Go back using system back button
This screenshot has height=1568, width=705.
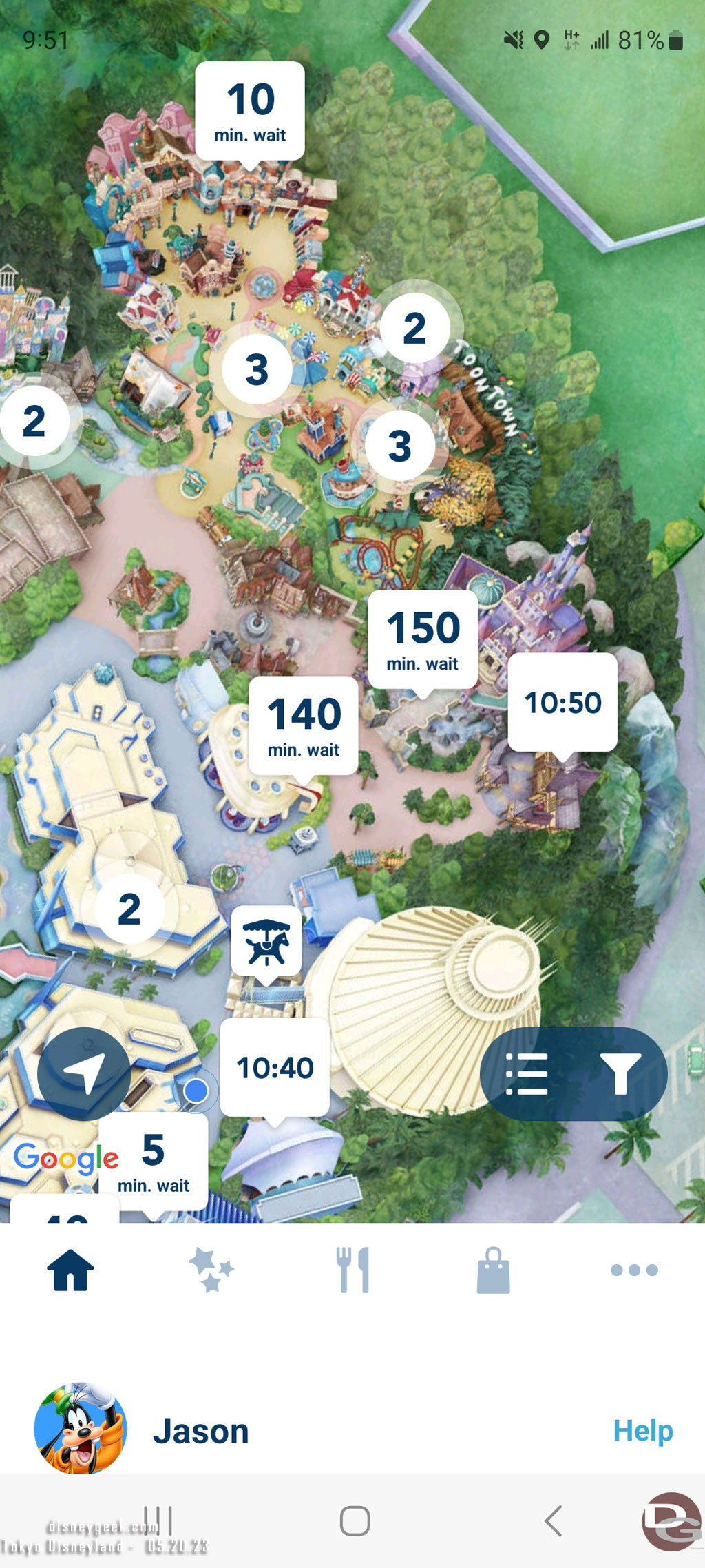[553, 1520]
